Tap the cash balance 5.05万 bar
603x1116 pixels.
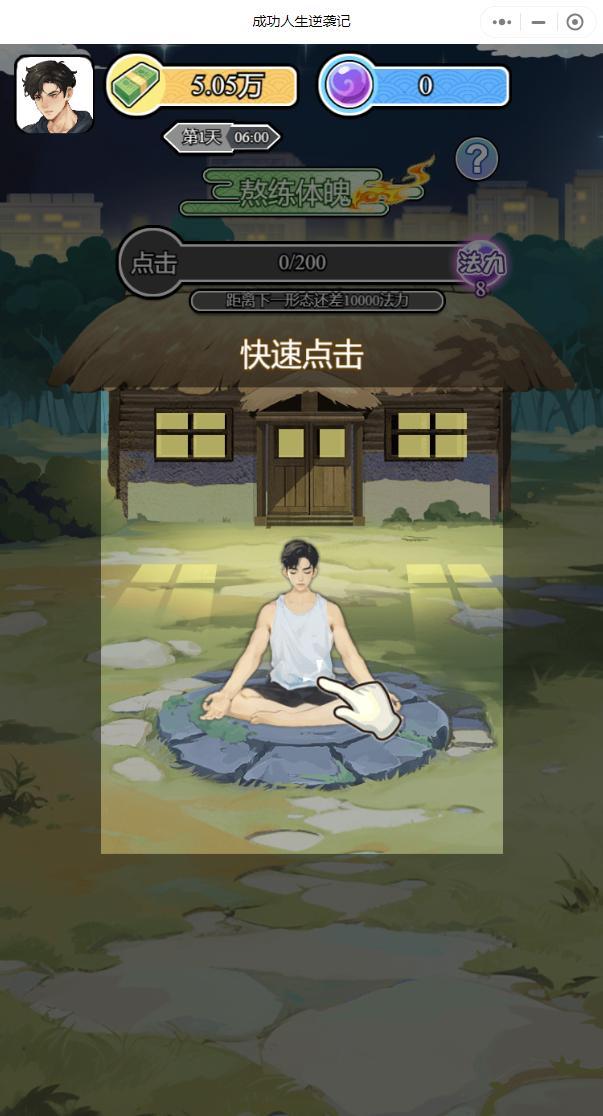point(202,85)
